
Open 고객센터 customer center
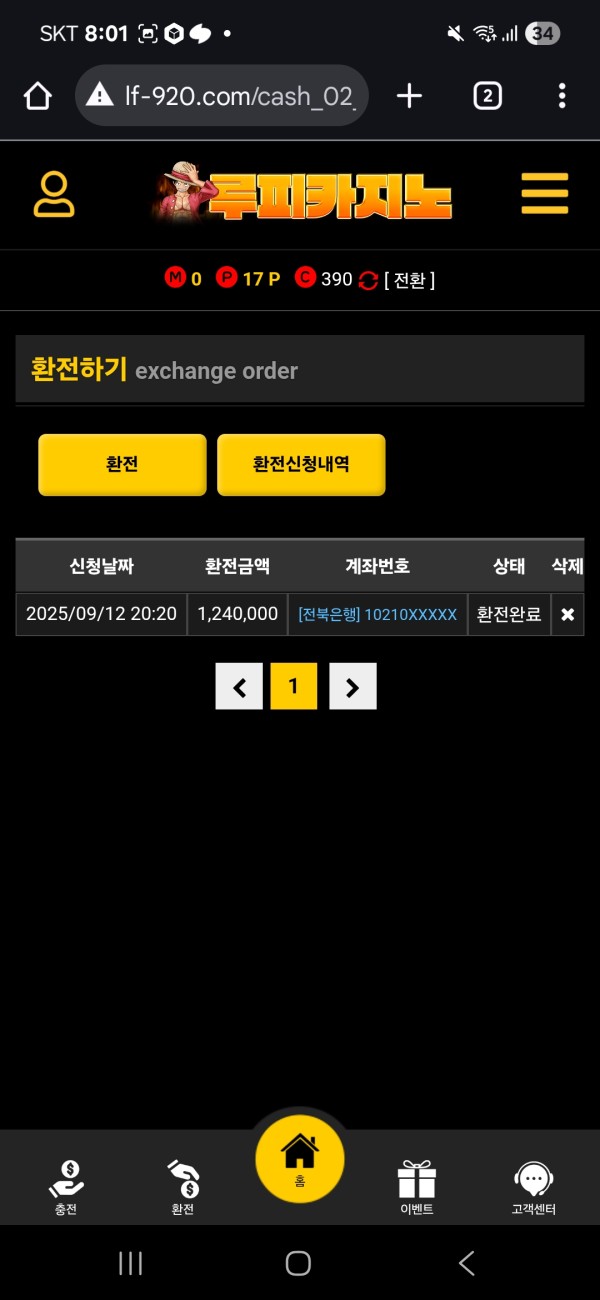(x=533, y=1187)
